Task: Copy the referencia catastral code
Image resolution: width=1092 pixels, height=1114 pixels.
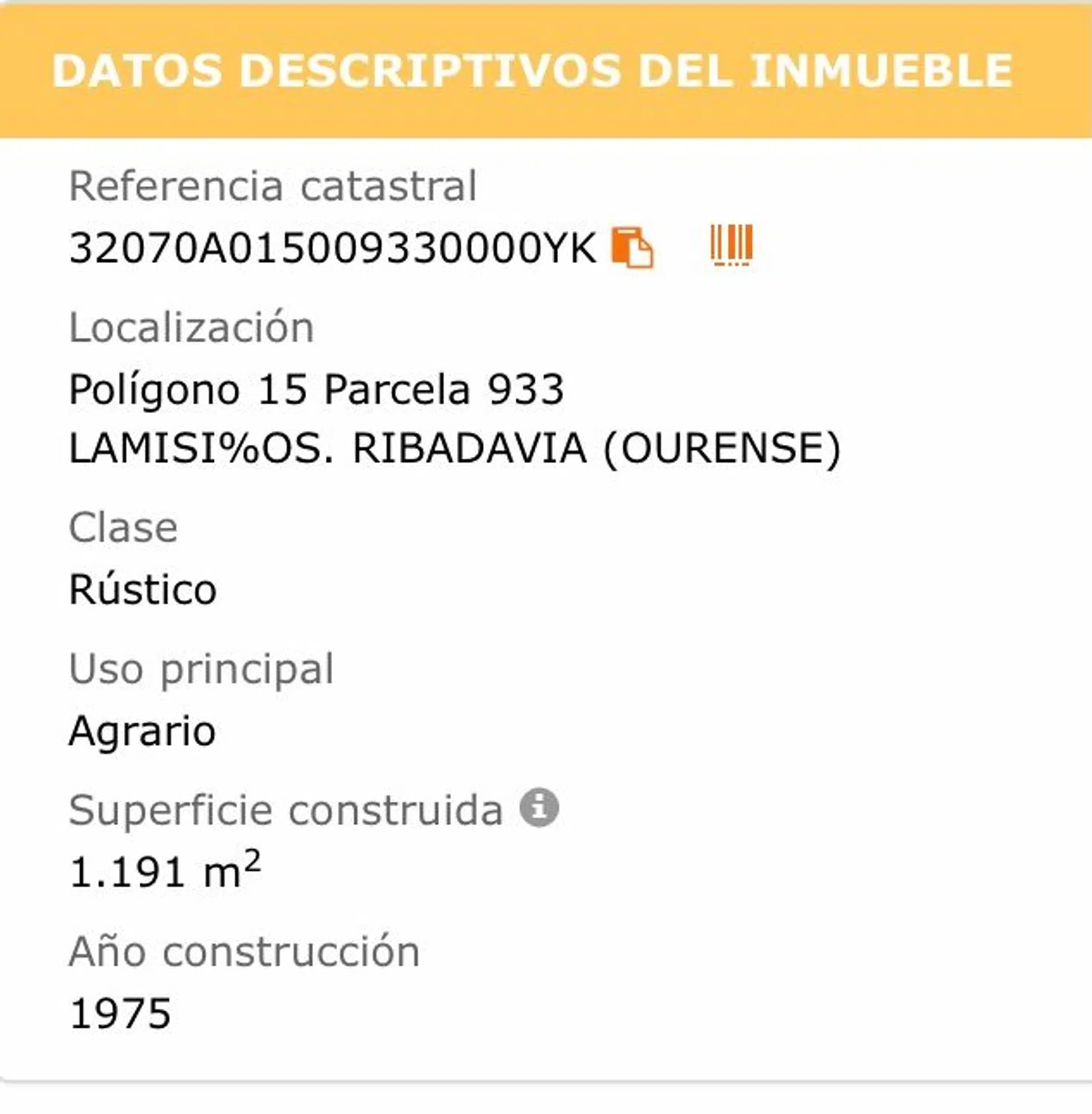Action: (631, 247)
